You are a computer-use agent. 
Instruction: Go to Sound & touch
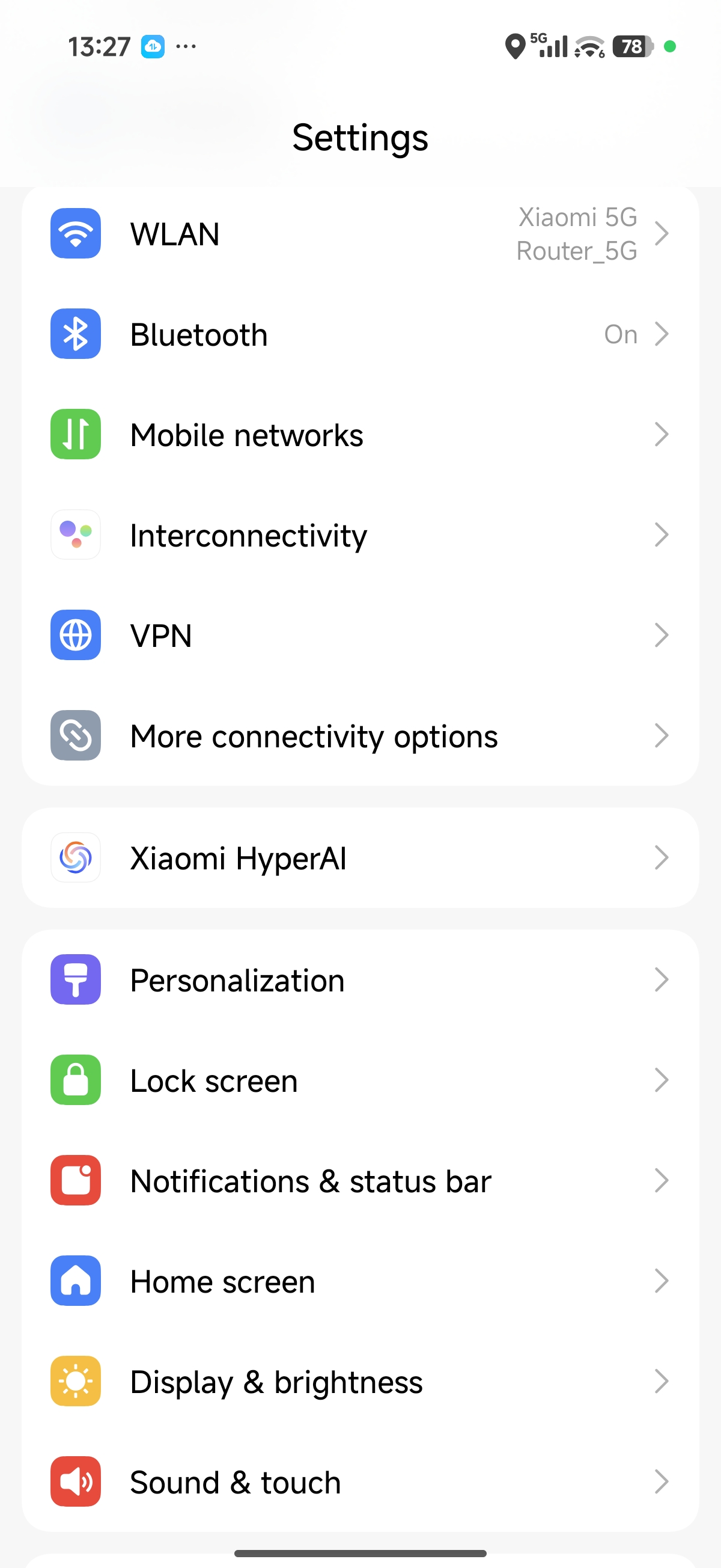pos(359,1482)
